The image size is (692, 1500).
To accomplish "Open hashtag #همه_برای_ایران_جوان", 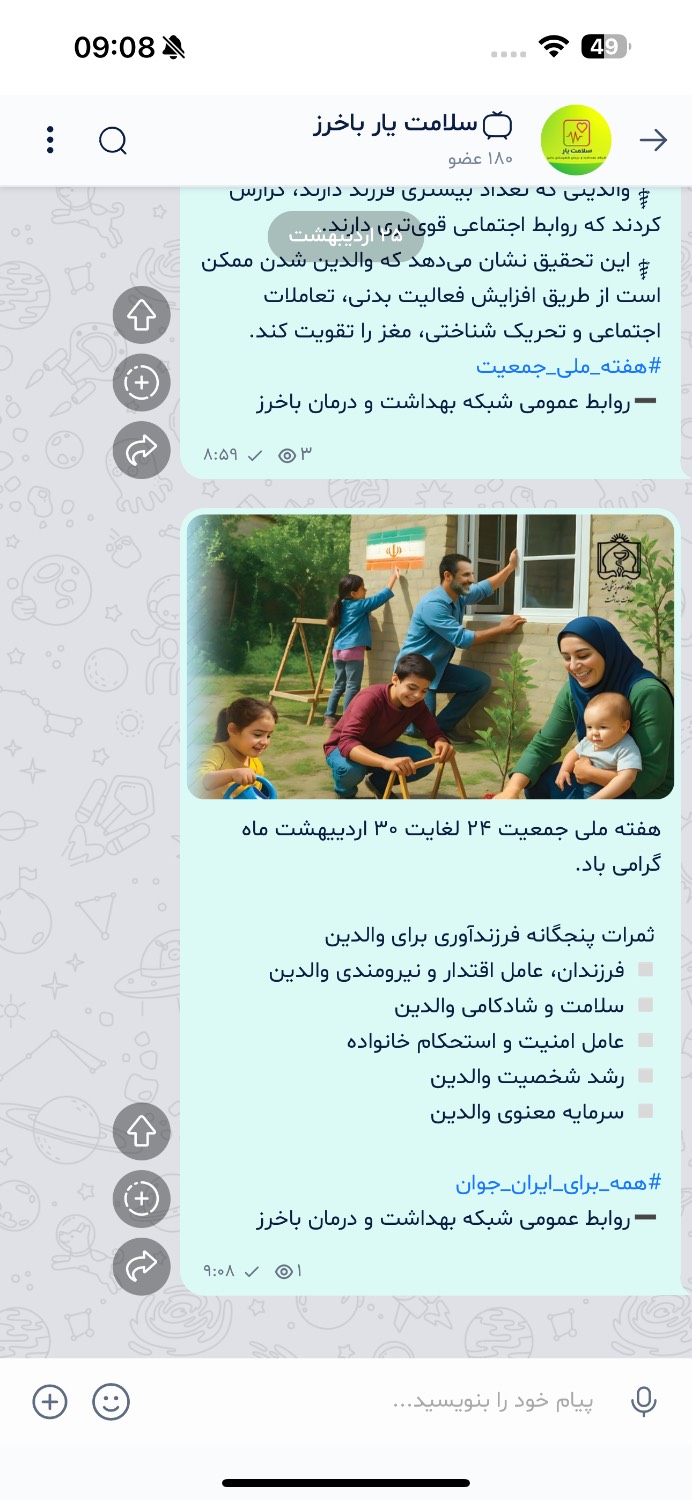I will 558,1183.
